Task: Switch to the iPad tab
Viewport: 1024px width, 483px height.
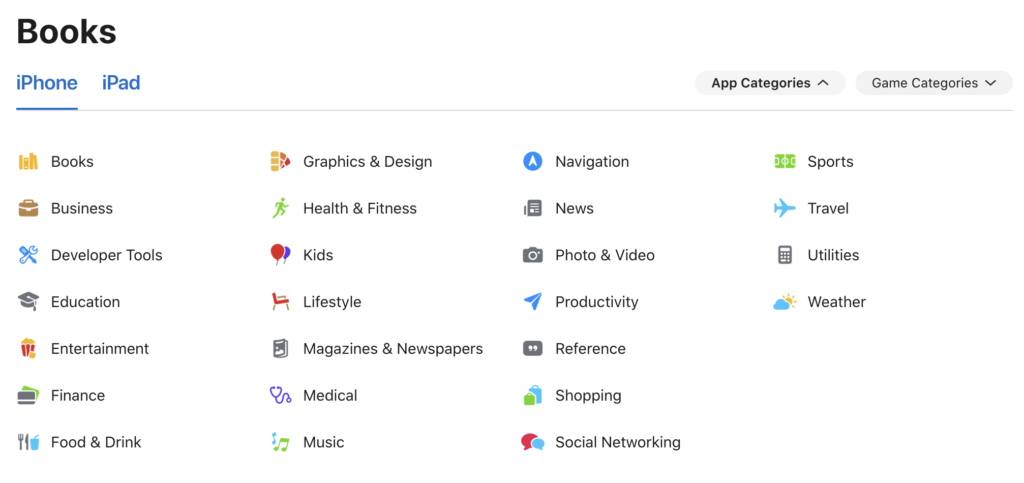Action: [x=120, y=83]
